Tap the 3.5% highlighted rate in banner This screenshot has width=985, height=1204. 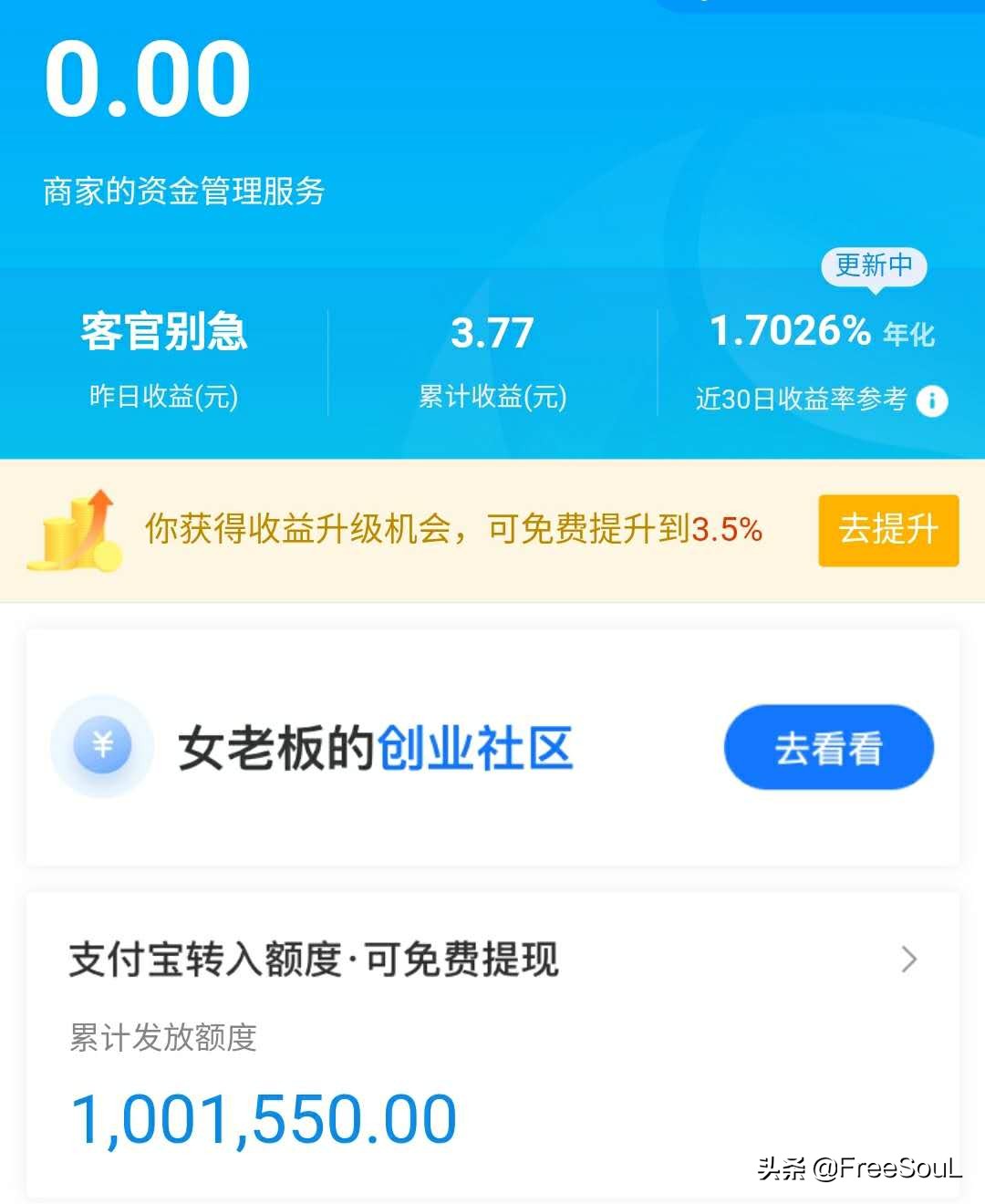click(x=727, y=529)
